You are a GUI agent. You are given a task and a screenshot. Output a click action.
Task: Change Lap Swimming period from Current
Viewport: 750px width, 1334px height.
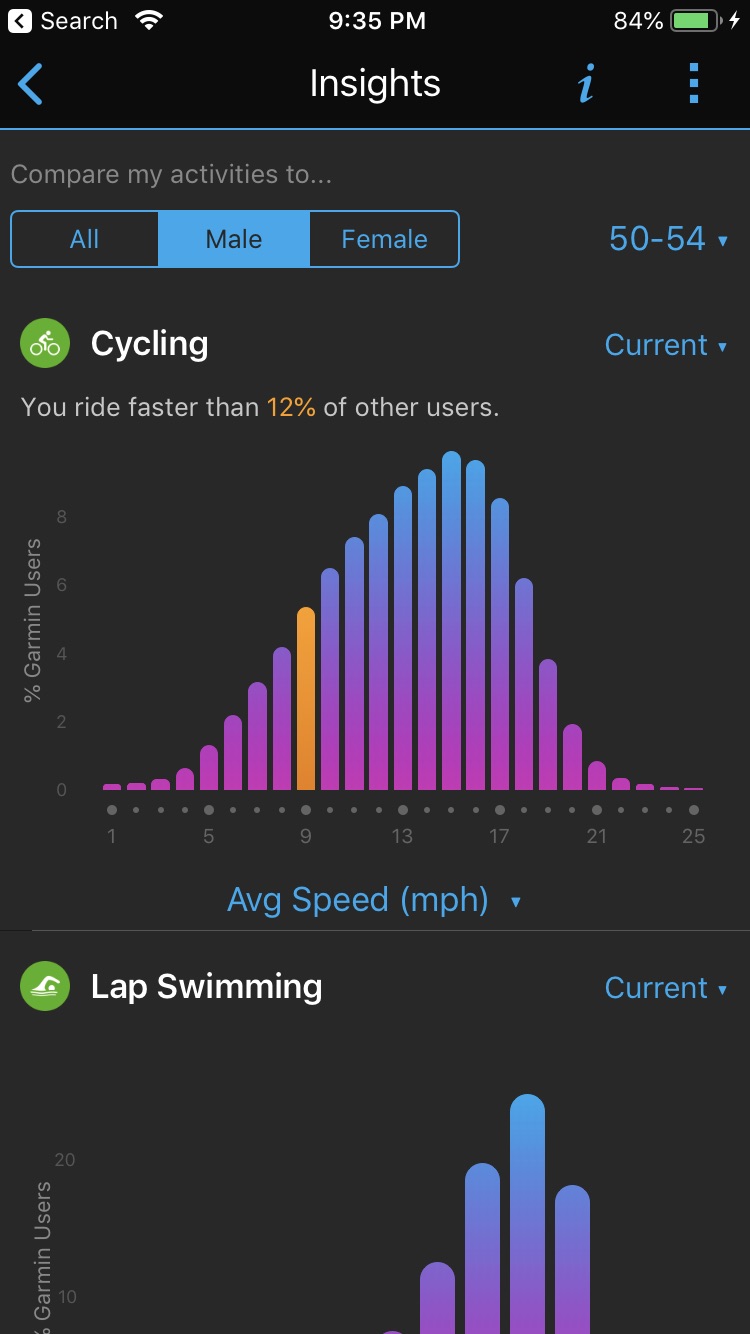(665, 988)
